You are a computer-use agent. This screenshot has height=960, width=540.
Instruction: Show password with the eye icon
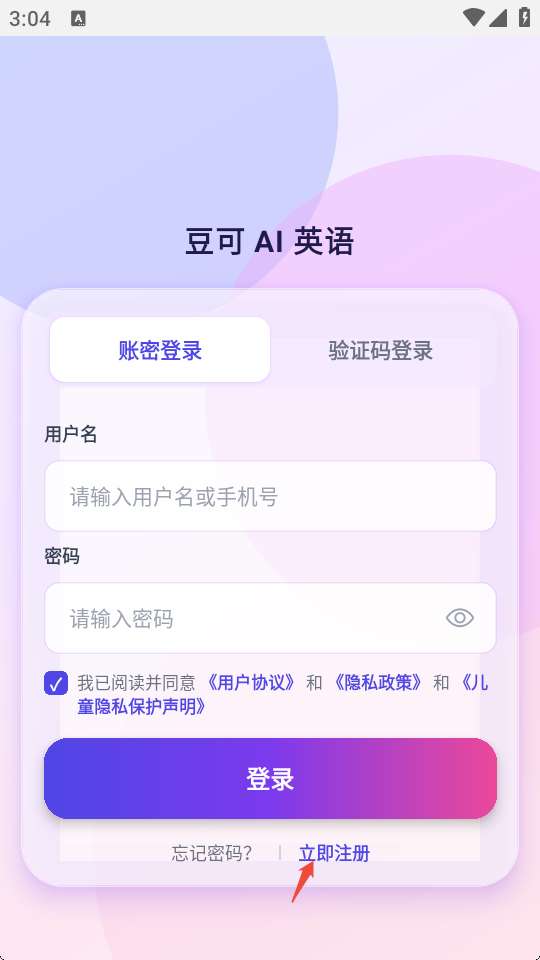pyautogui.click(x=460, y=618)
